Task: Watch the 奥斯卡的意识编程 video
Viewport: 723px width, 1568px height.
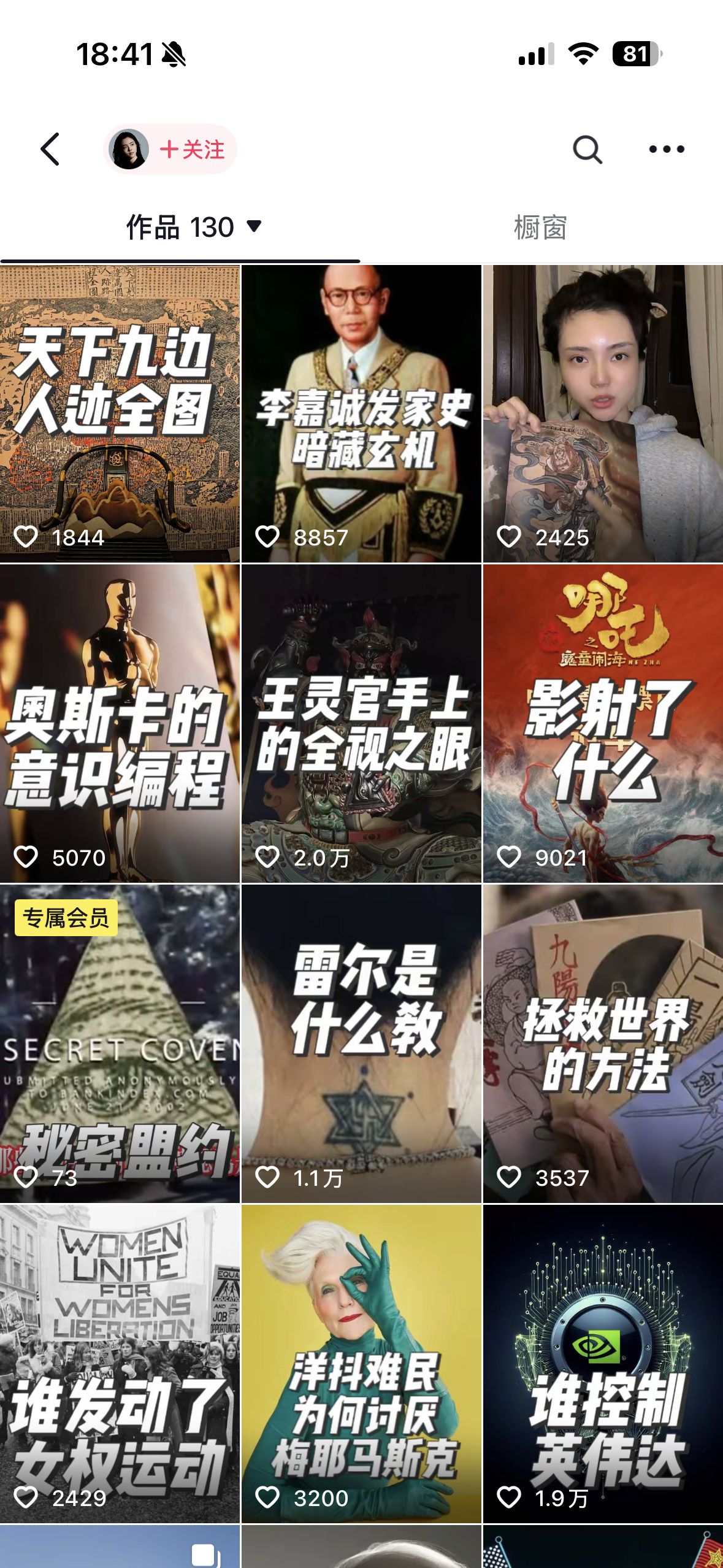Action: pos(120,724)
